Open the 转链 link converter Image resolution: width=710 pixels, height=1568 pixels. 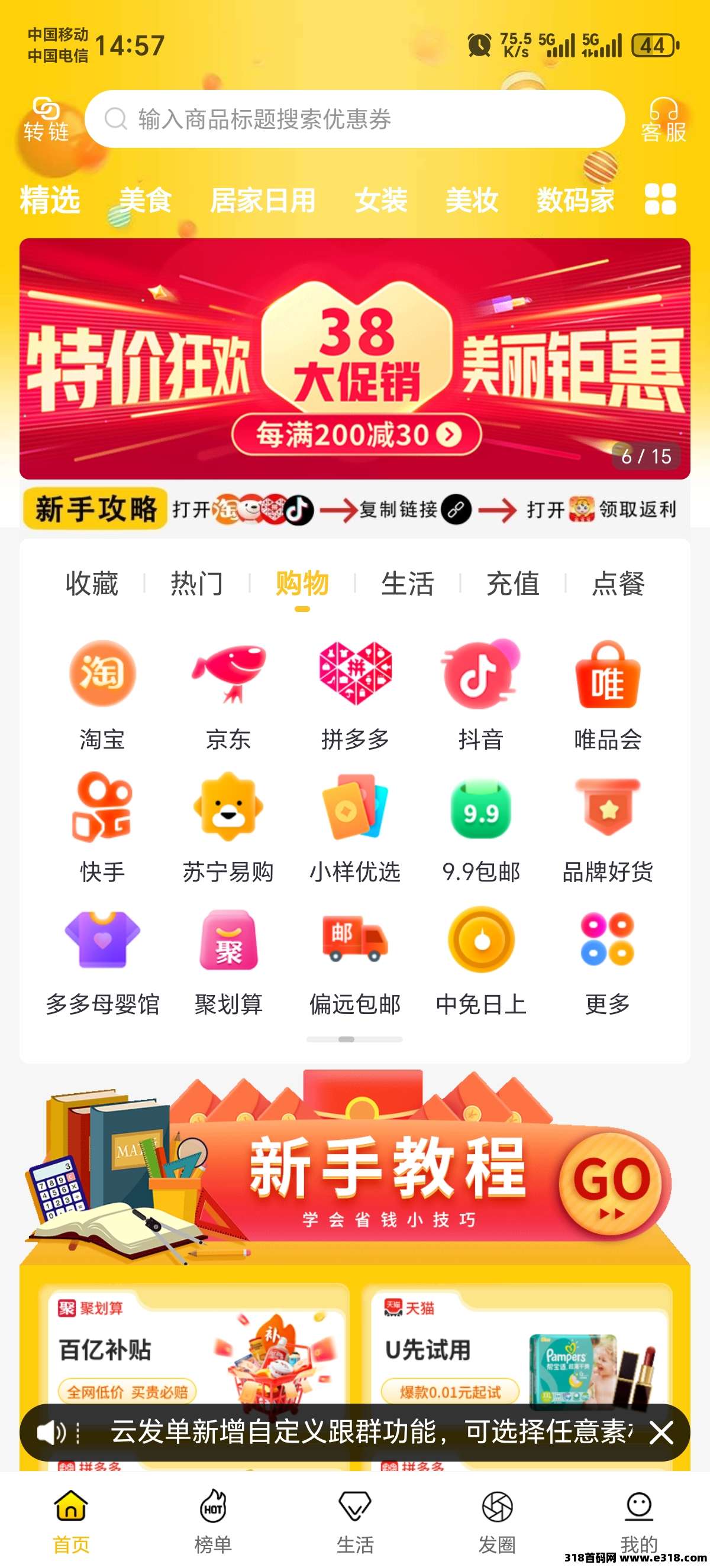point(46,119)
